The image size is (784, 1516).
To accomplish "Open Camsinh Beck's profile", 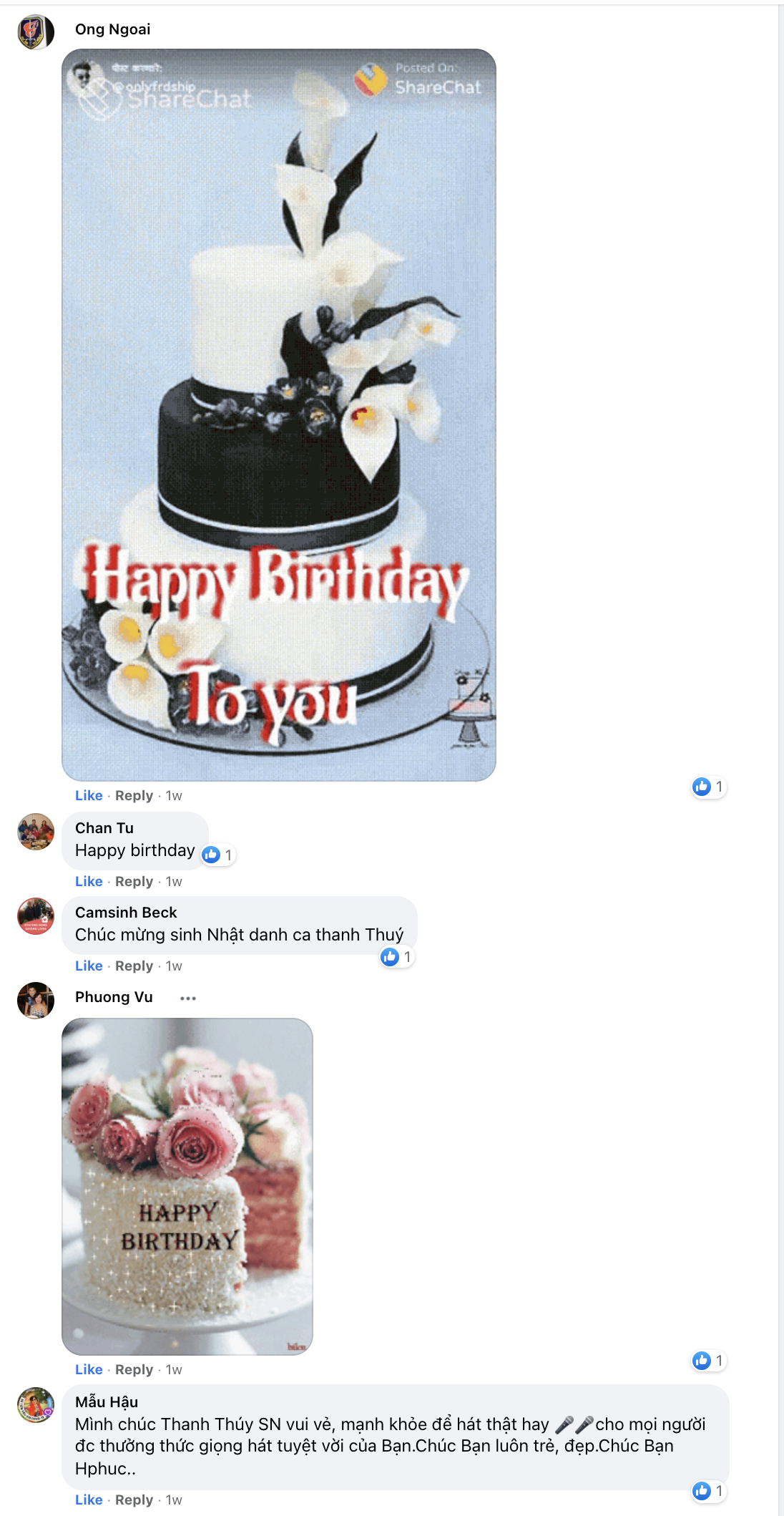I will pyautogui.click(x=126, y=913).
